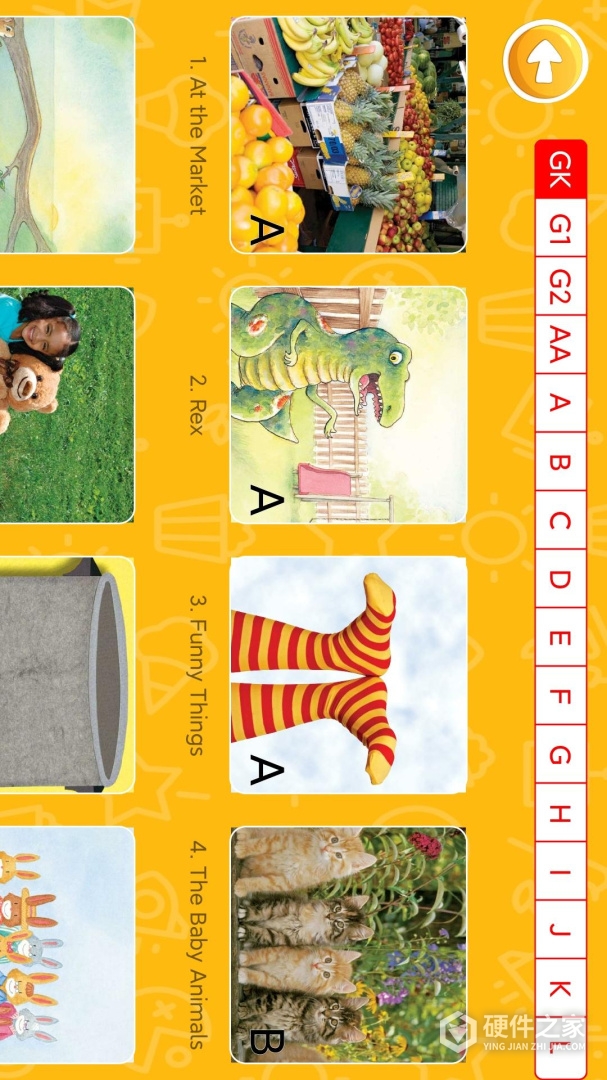
Task: Switch to level J tab
Action: pos(560,931)
